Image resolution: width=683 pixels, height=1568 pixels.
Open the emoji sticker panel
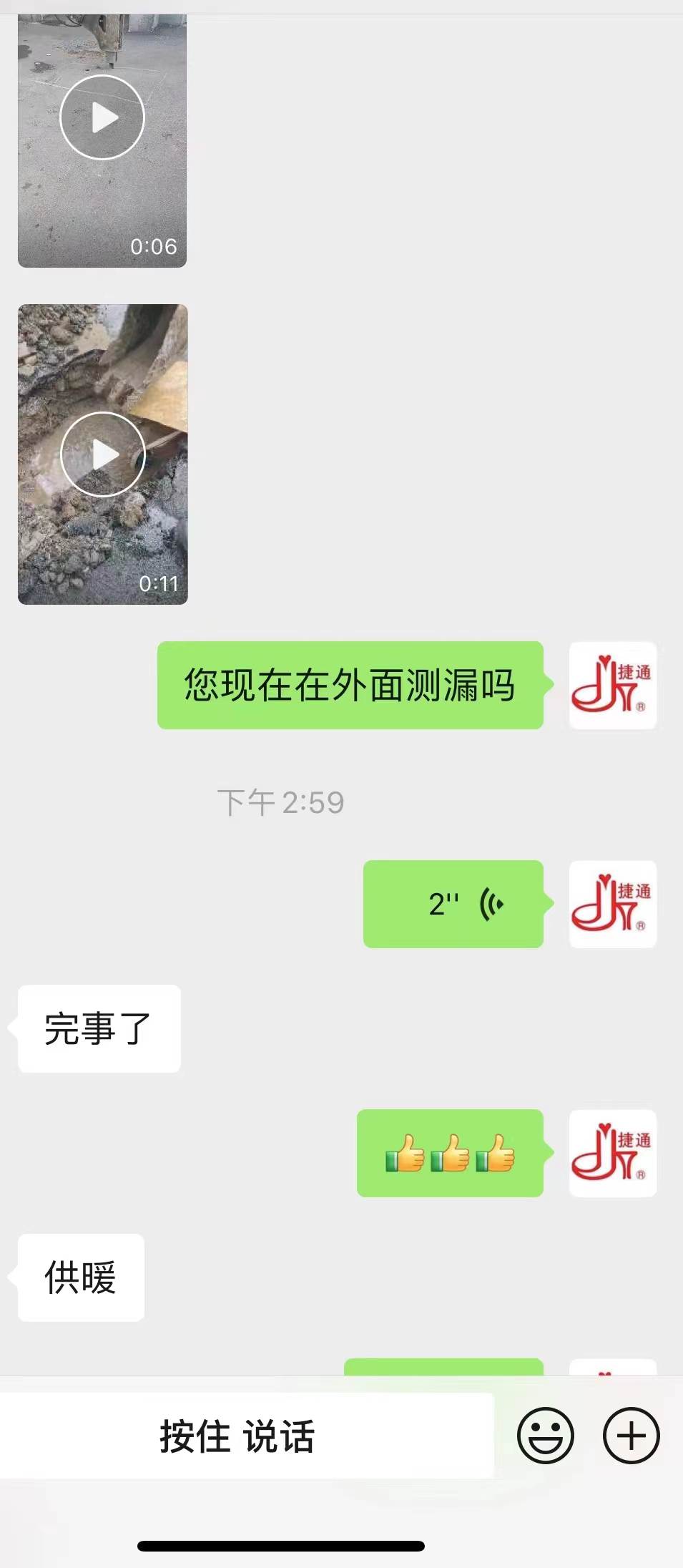click(546, 1436)
